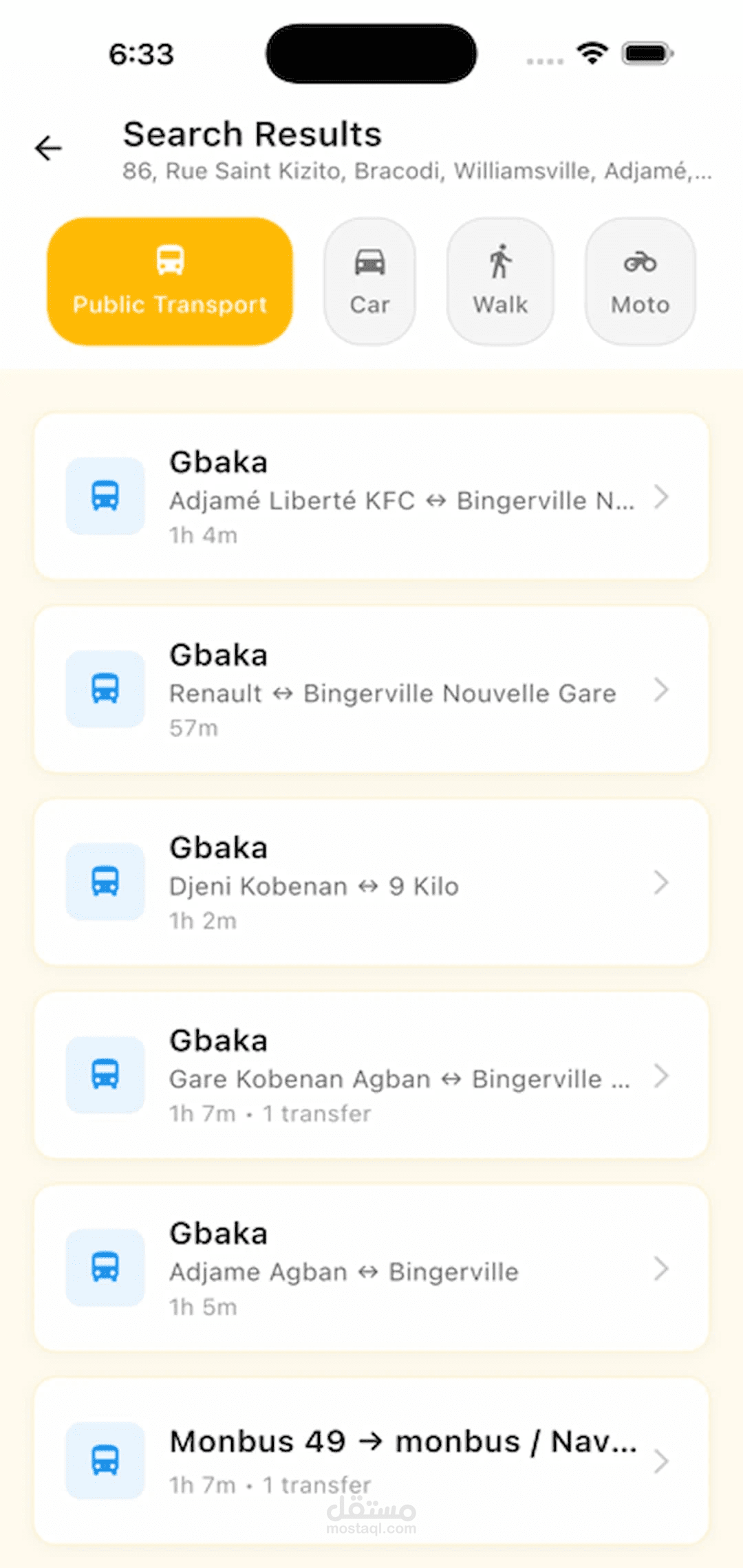Open the Gbaka Renault to Bingerville route
This screenshot has height=1568, width=743.
point(371,690)
